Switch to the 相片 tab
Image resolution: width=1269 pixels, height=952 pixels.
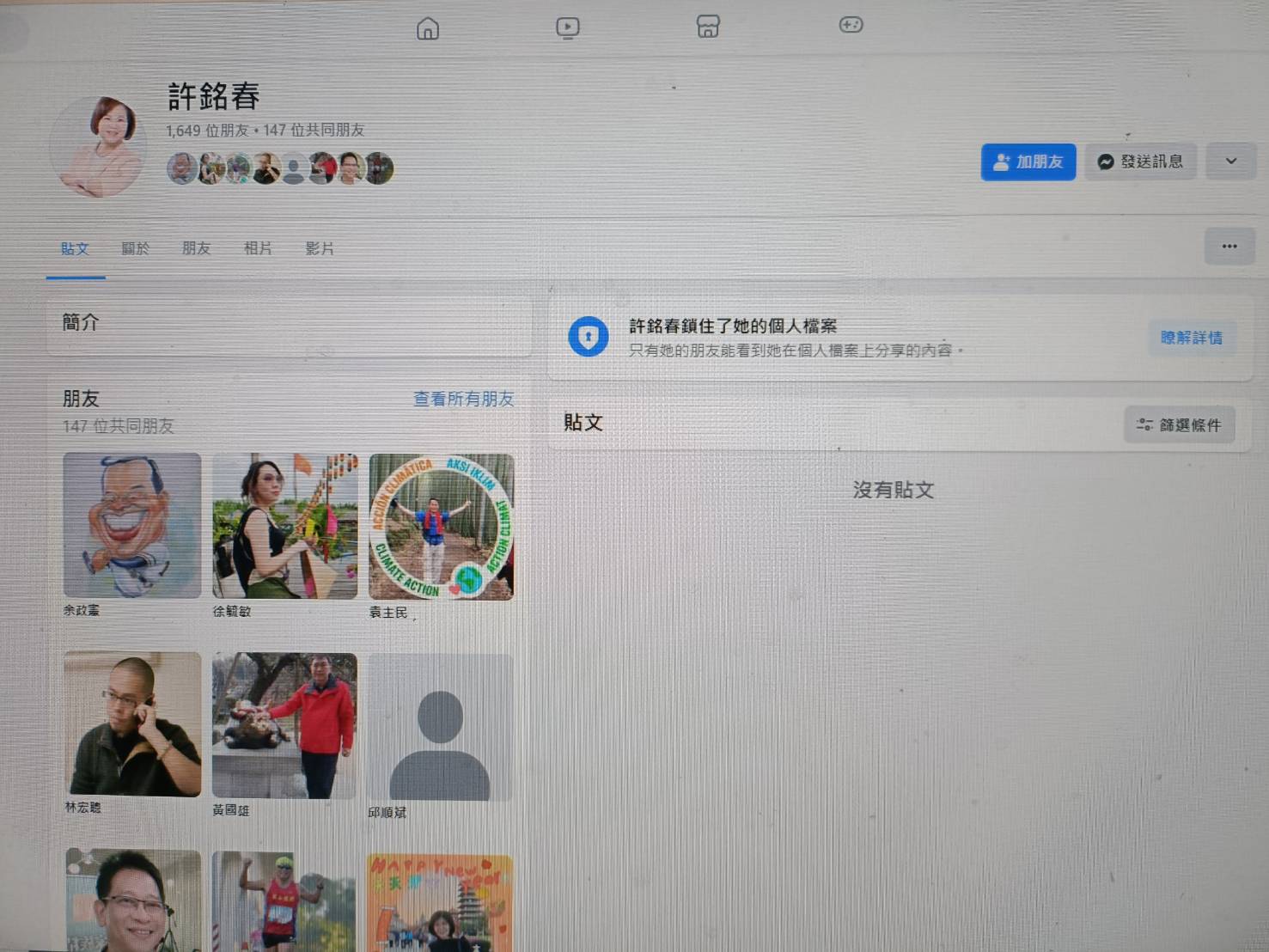point(258,248)
